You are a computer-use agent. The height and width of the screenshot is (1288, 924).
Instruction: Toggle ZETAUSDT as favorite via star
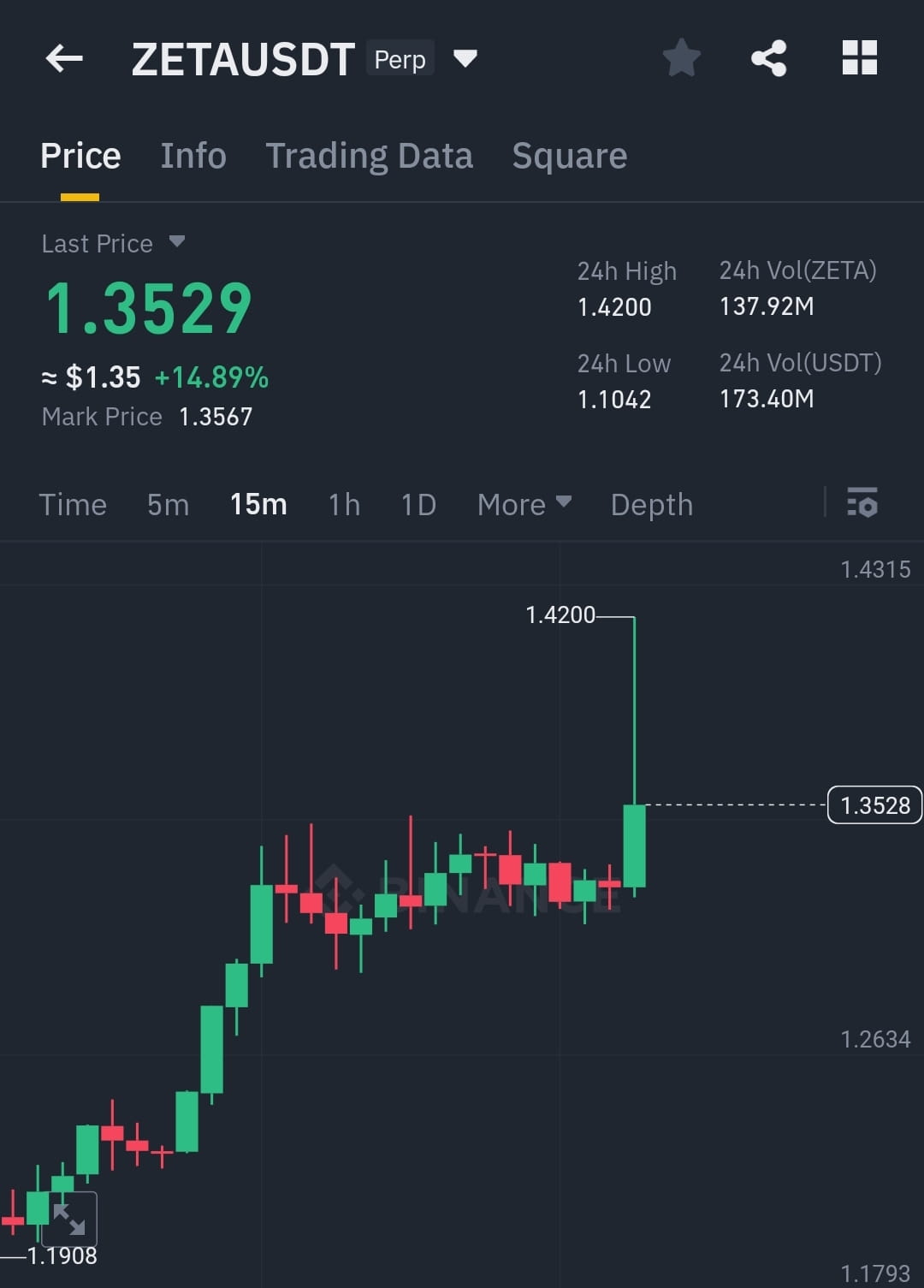(682, 57)
